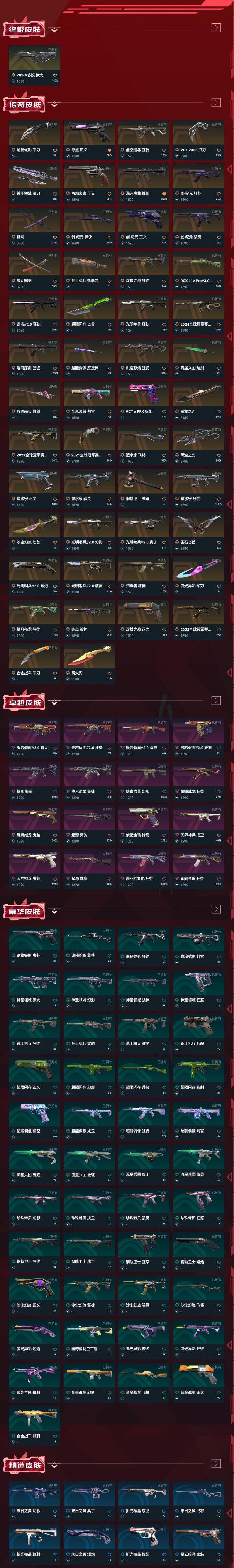Like the 混沌序曲 蜂刺 skin

[x=164, y=193]
